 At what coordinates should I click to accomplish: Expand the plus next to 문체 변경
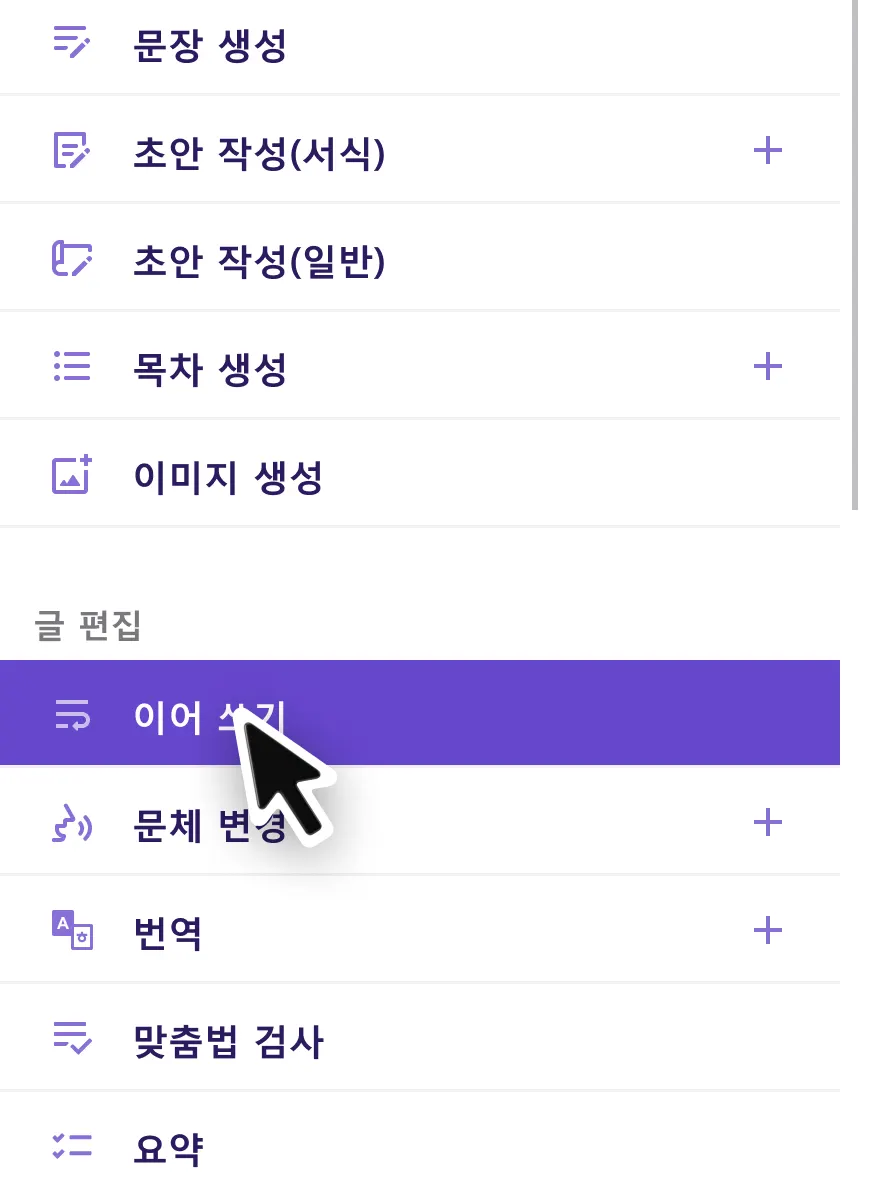[767, 823]
